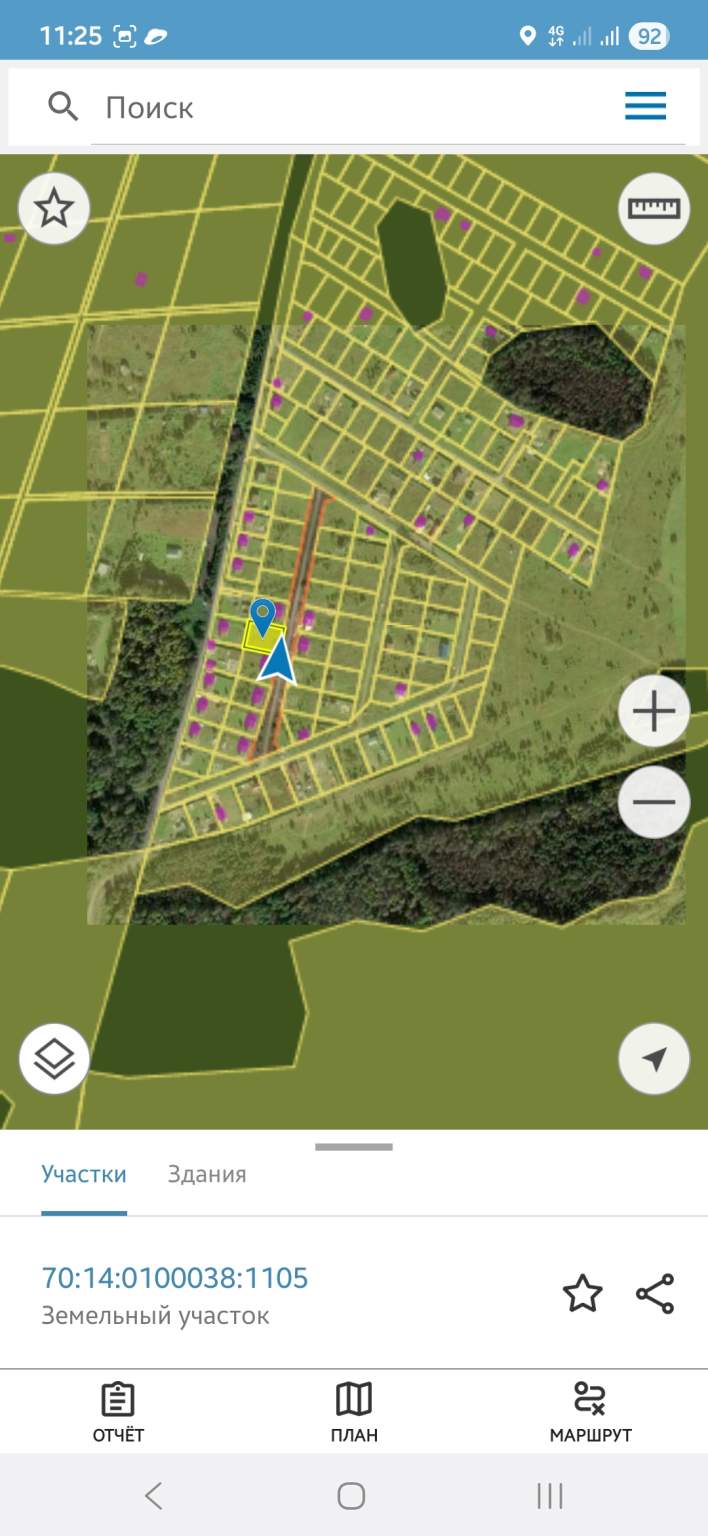Image resolution: width=708 pixels, height=1536 pixels.
Task: Go to the home screen
Action: pyautogui.click(x=351, y=1496)
